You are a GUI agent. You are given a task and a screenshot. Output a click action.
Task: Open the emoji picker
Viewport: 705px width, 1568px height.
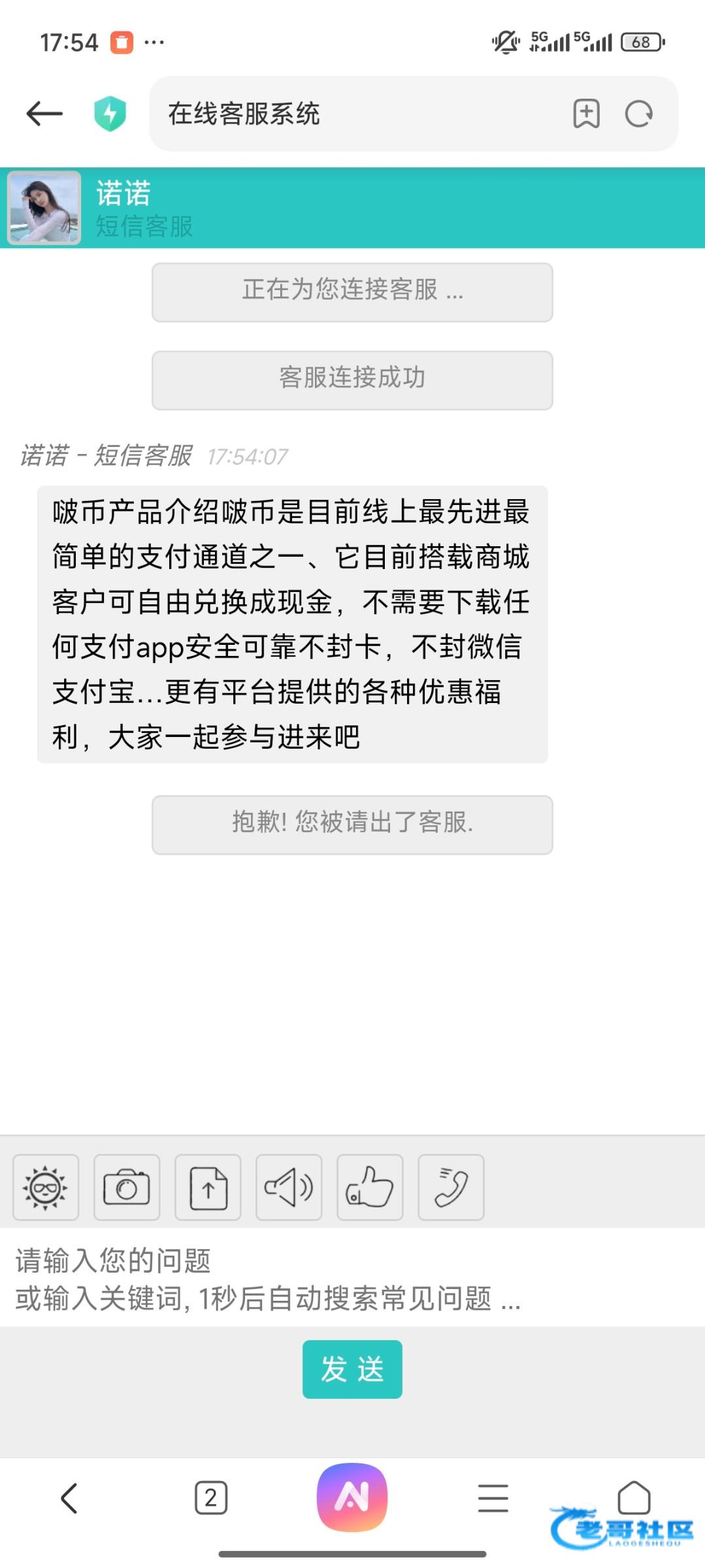[46, 1187]
